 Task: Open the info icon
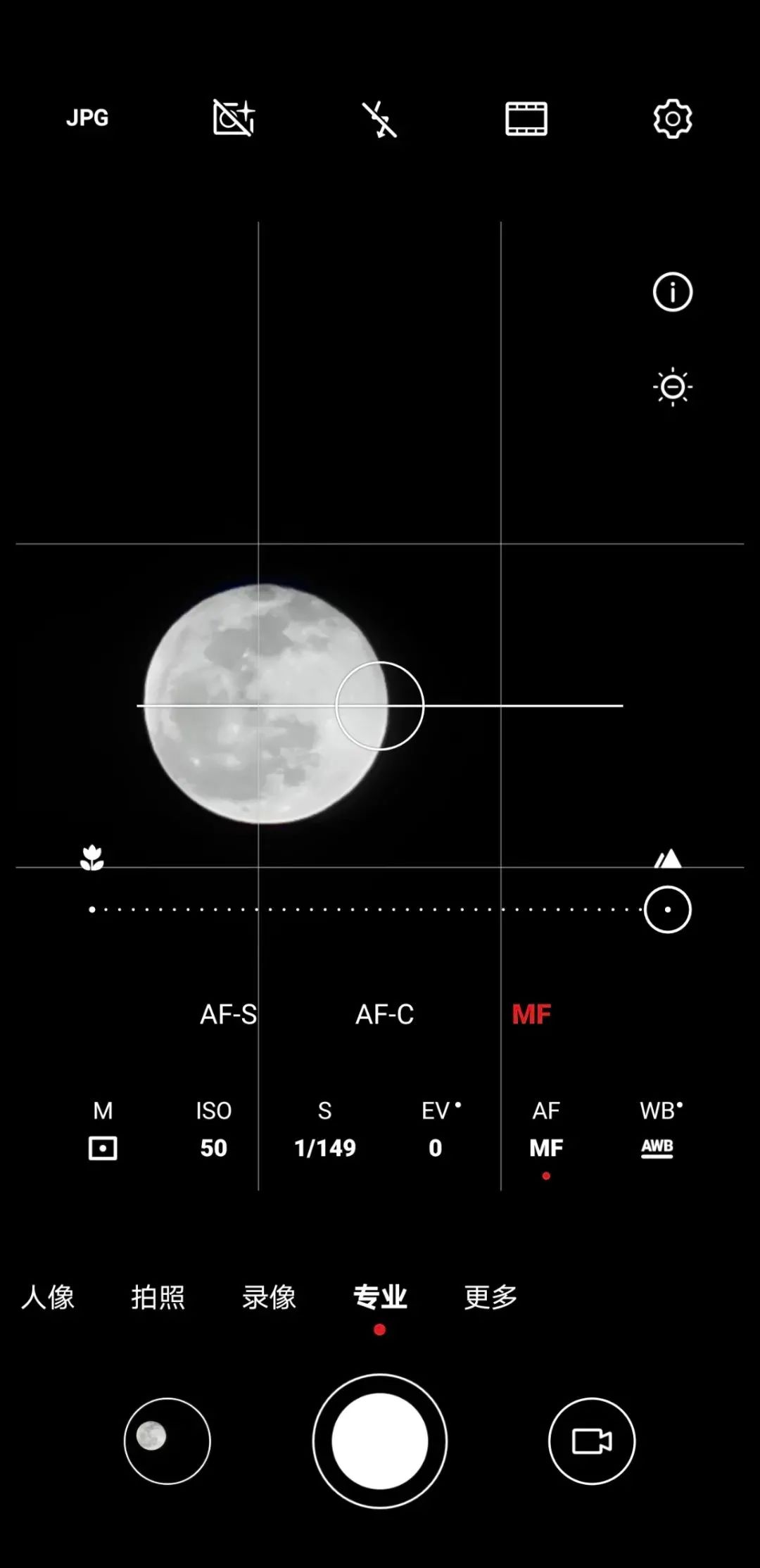[672, 292]
